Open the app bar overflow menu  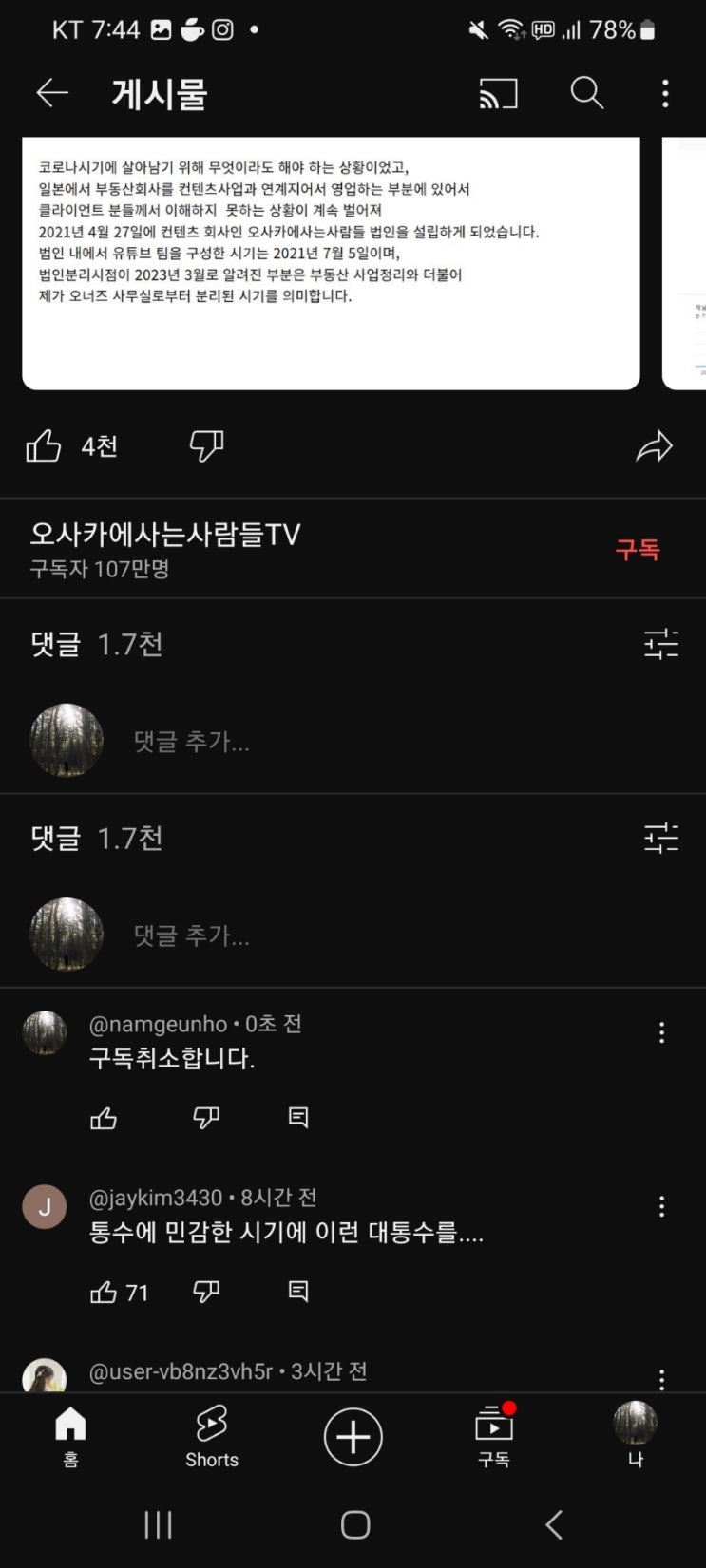click(x=665, y=93)
